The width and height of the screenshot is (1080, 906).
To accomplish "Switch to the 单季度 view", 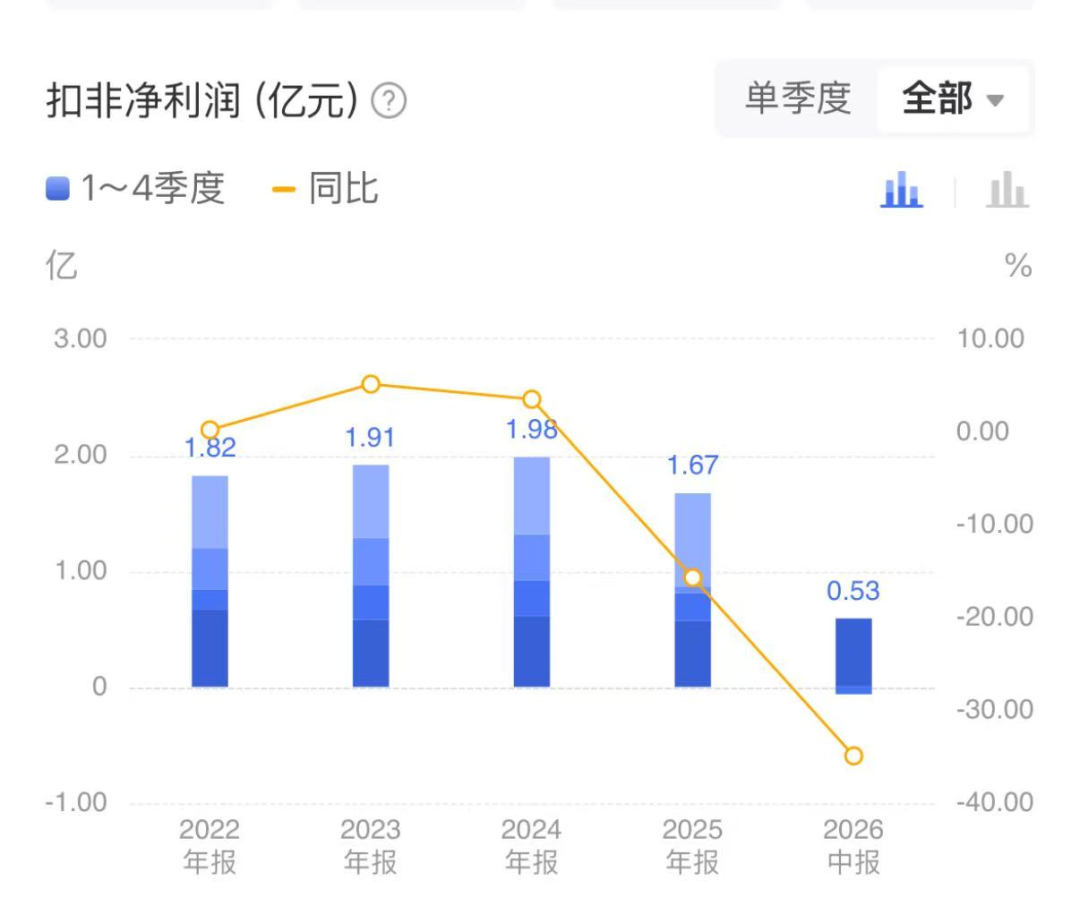I will pos(798,99).
